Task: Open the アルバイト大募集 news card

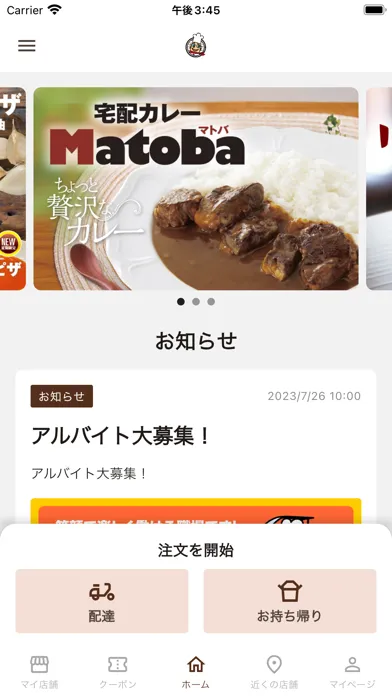Action: (x=196, y=447)
